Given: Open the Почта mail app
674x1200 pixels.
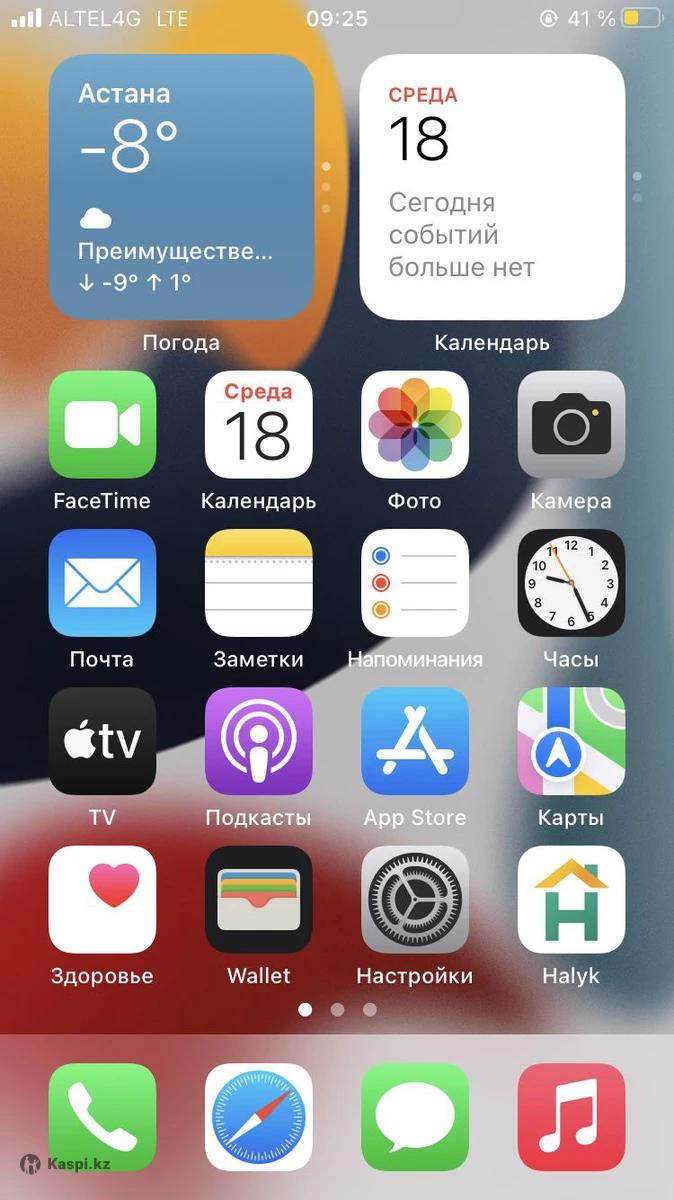Looking at the screenshot, I should coord(102,583).
